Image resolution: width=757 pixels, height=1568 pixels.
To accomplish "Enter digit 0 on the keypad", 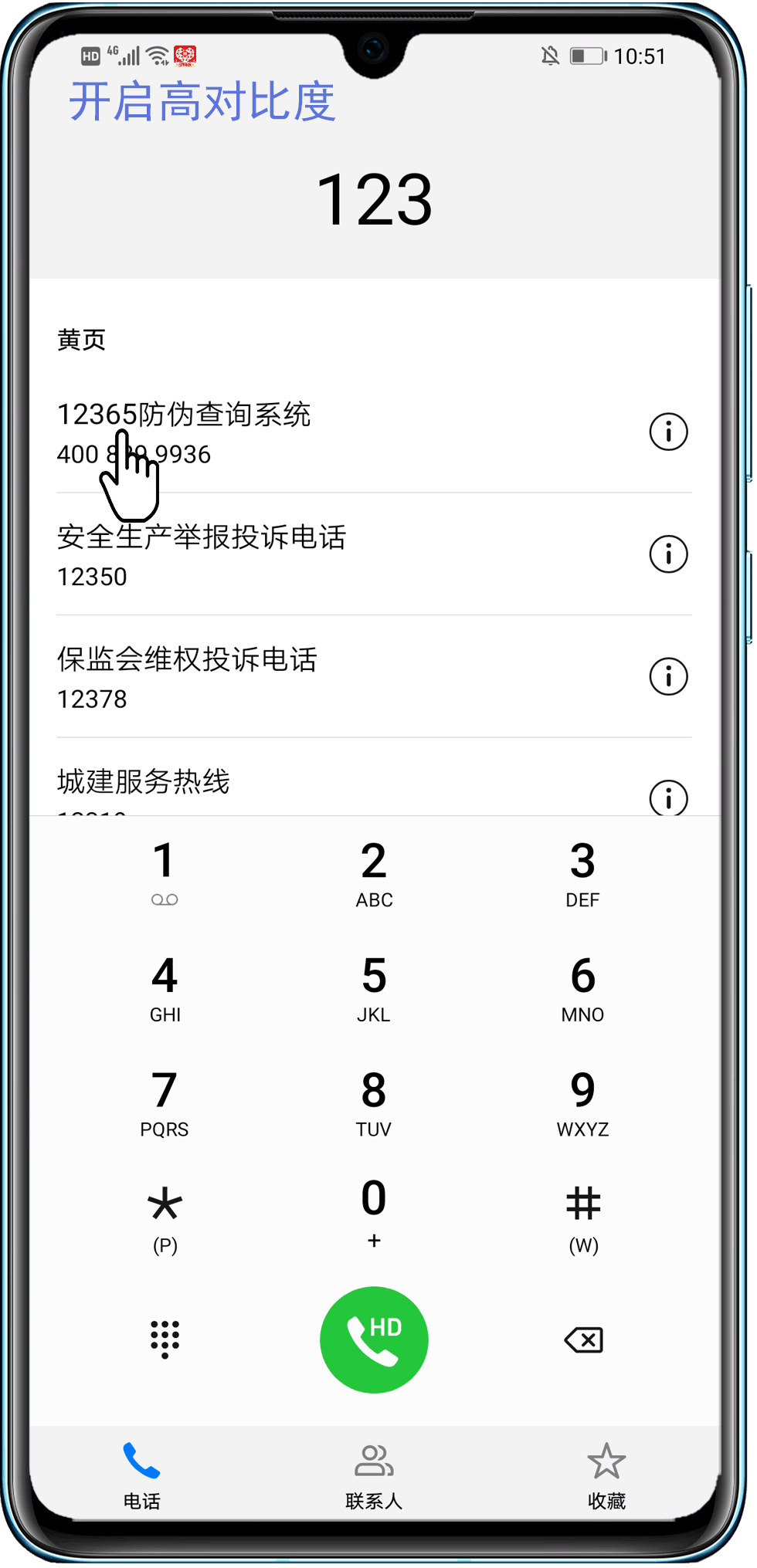I will [x=374, y=1211].
